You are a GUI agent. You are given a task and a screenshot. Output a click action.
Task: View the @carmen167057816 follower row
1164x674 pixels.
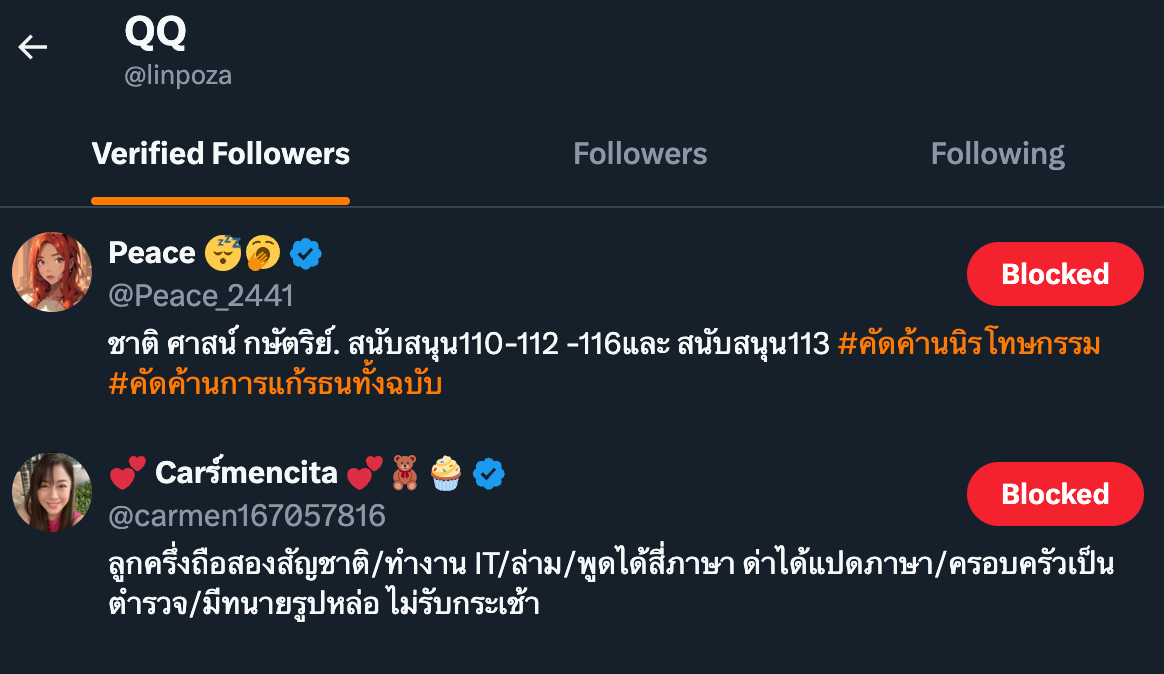pos(247,516)
